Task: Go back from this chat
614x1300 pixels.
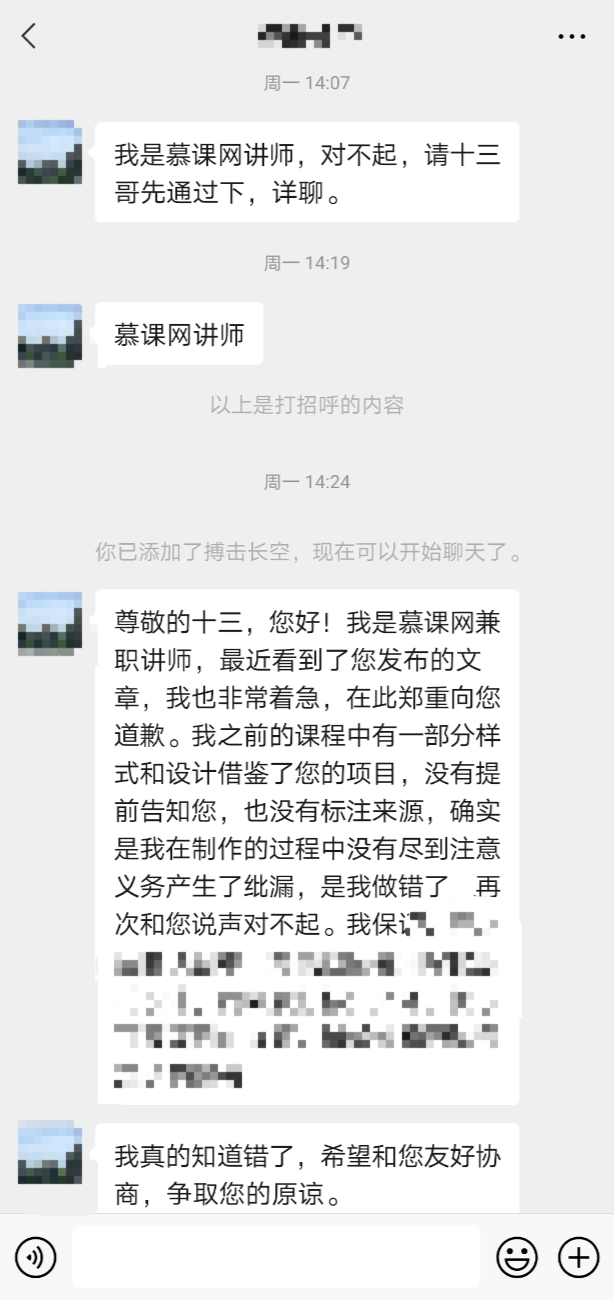Action: point(29,37)
